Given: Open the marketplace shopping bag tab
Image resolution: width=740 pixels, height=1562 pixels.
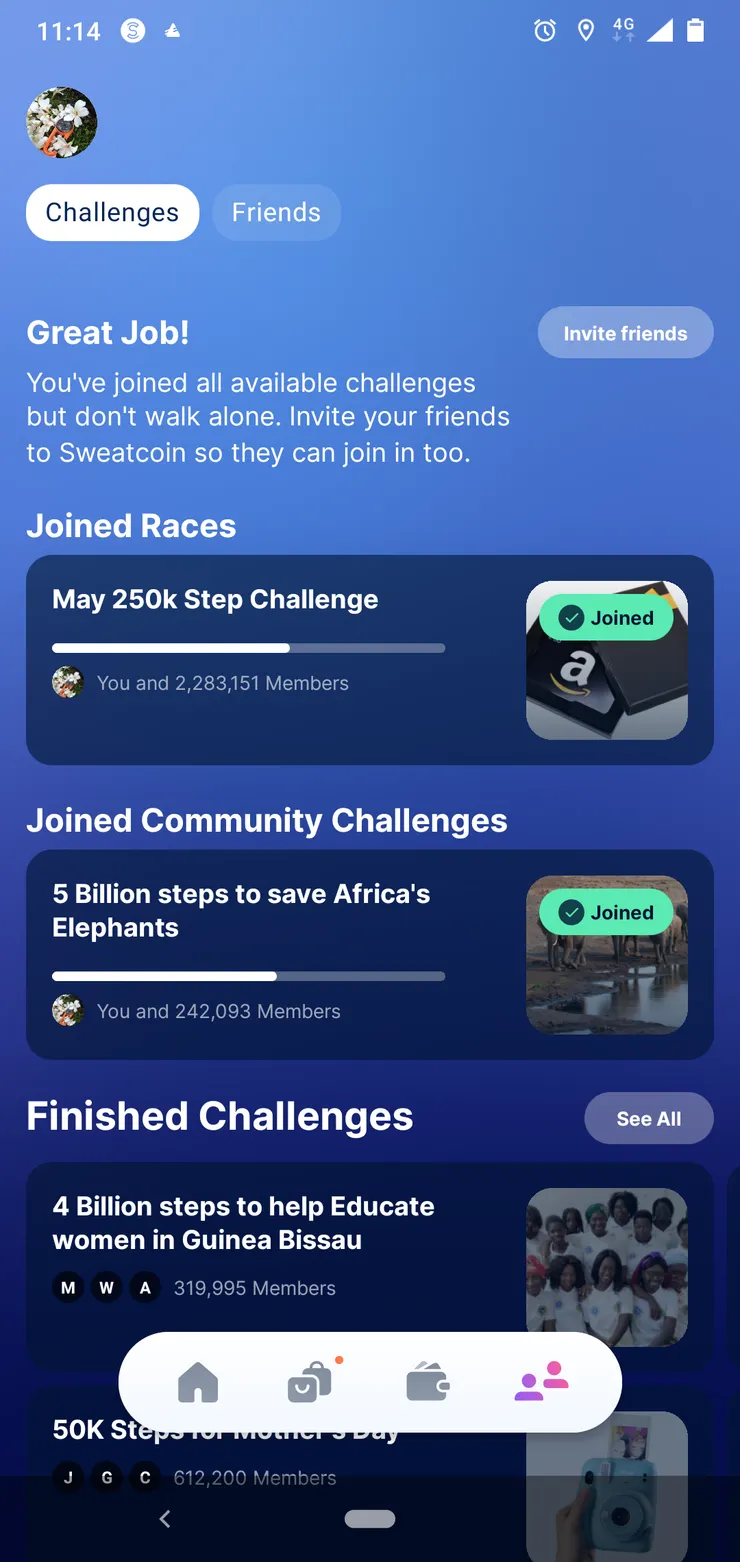Looking at the screenshot, I should 311,1384.
